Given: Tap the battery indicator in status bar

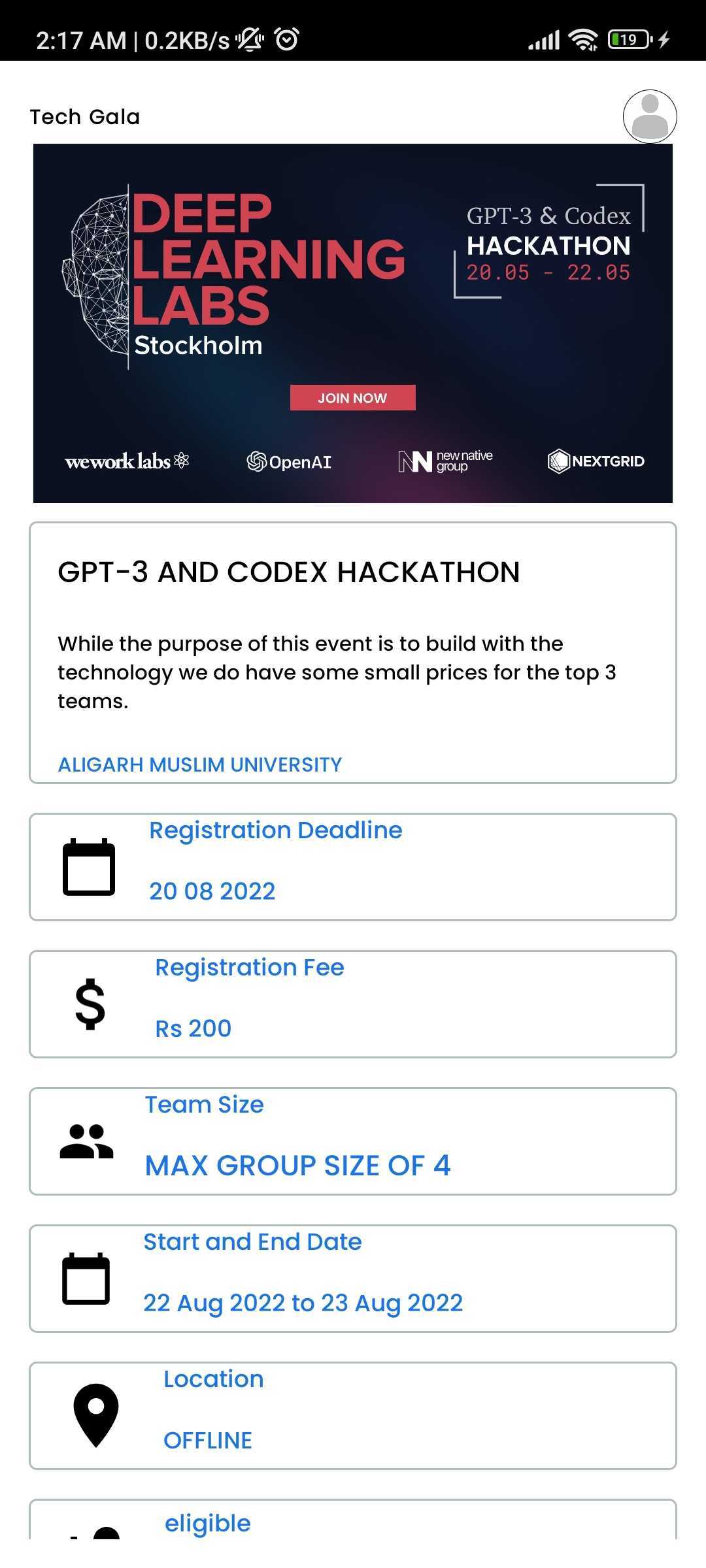Looking at the screenshot, I should [x=626, y=39].
